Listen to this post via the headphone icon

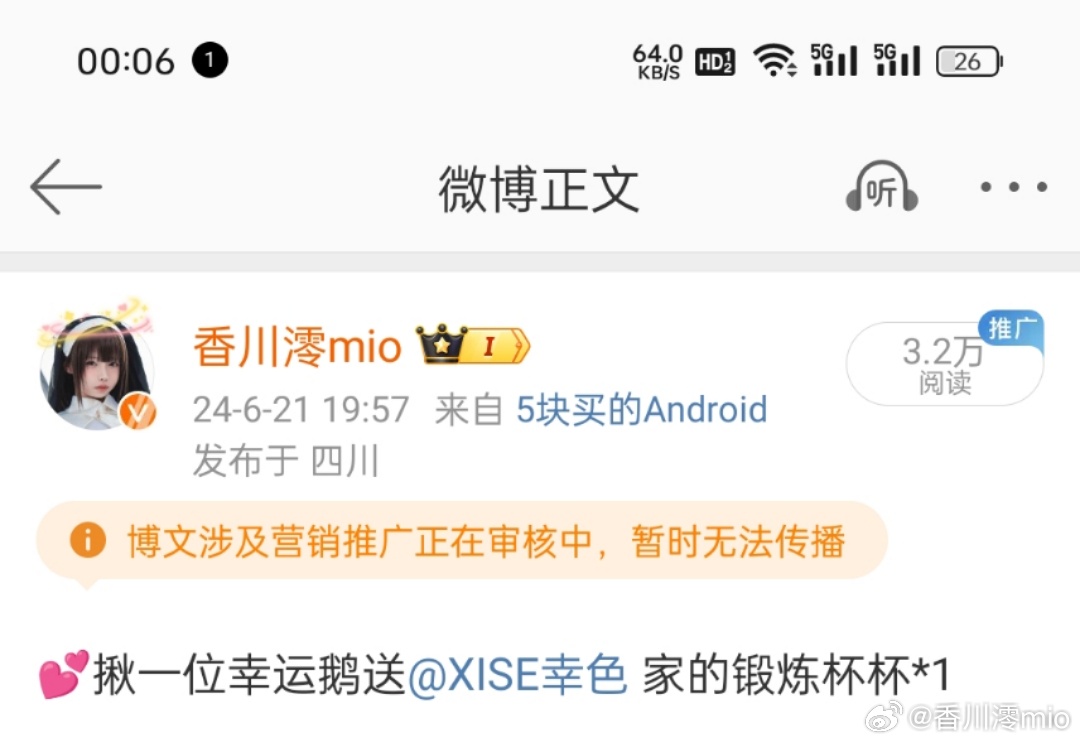click(x=881, y=188)
